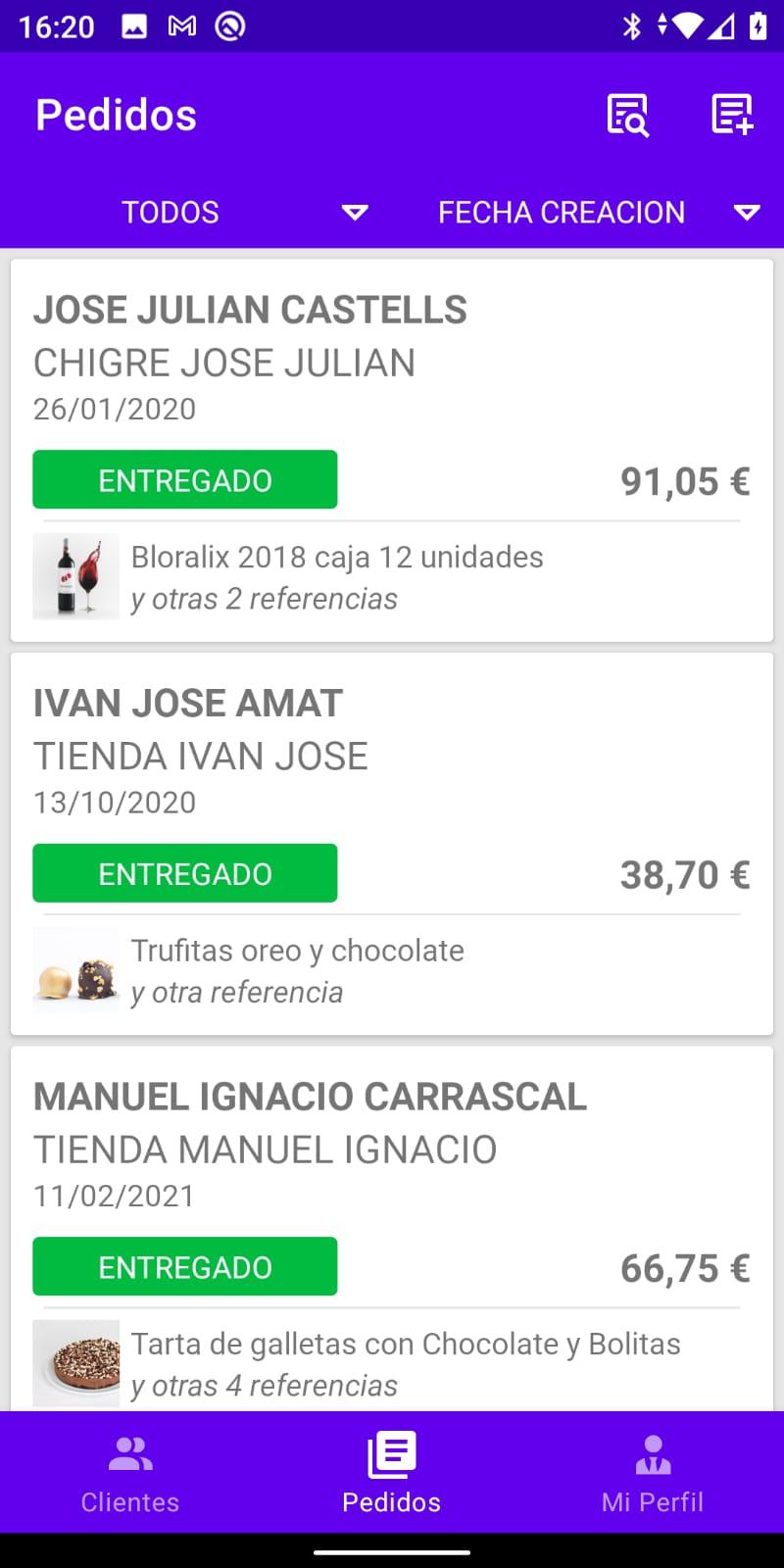The image size is (784, 1568).
Task: Open Jose Julian Castells' order
Action: click(x=392, y=451)
